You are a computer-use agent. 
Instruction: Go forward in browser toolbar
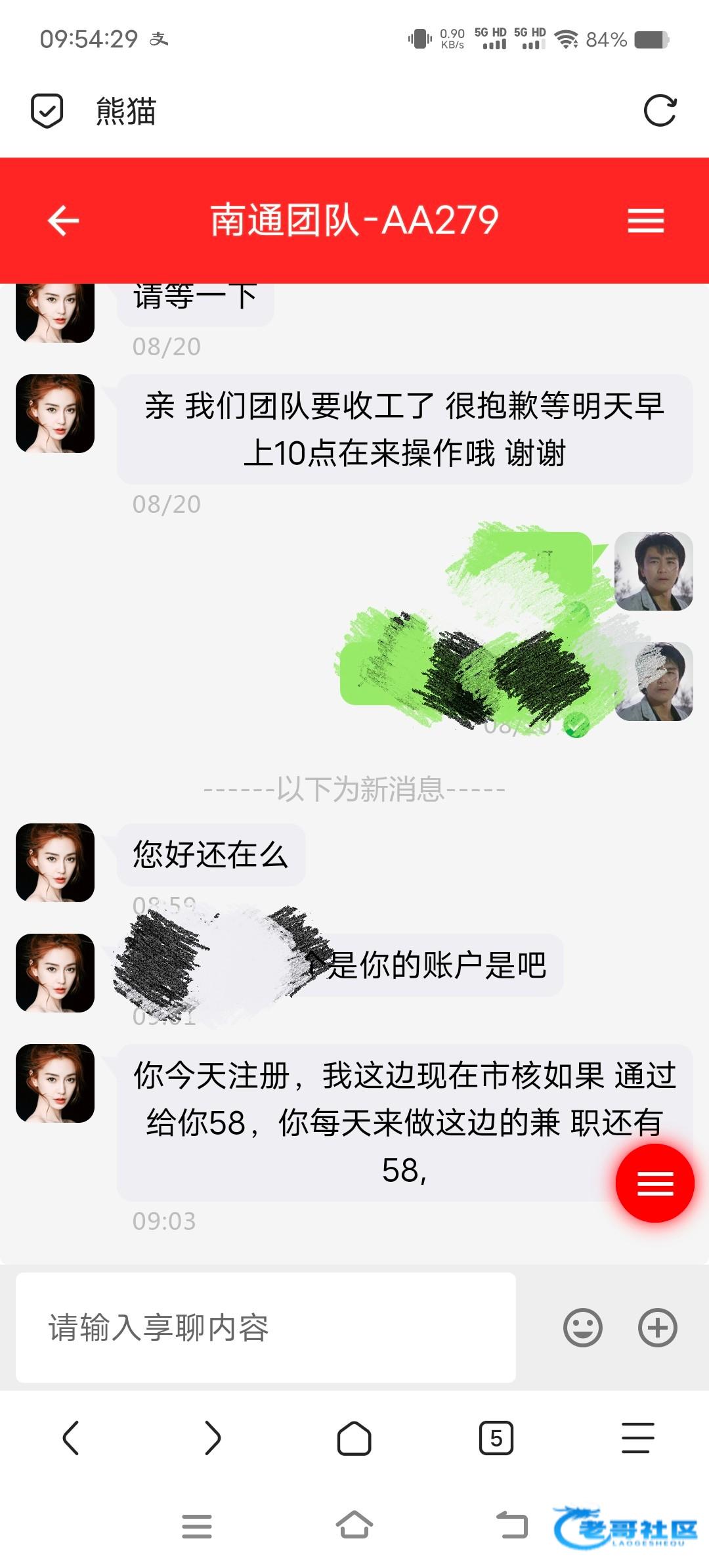click(x=213, y=1438)
